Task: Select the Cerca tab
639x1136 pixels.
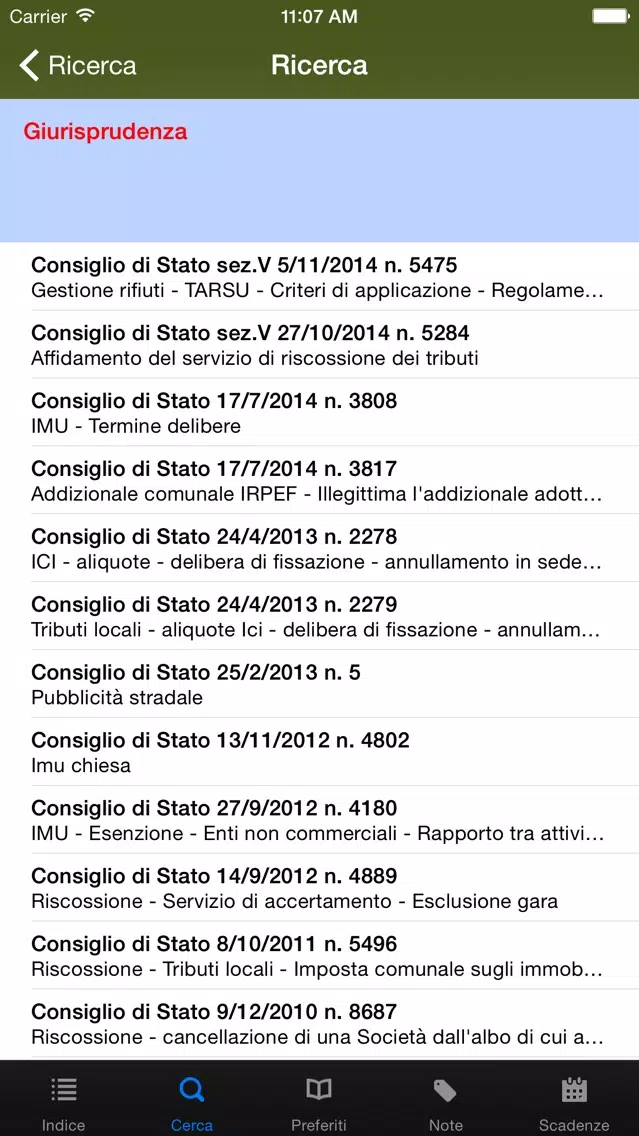Action: (x=192, y=1100)
